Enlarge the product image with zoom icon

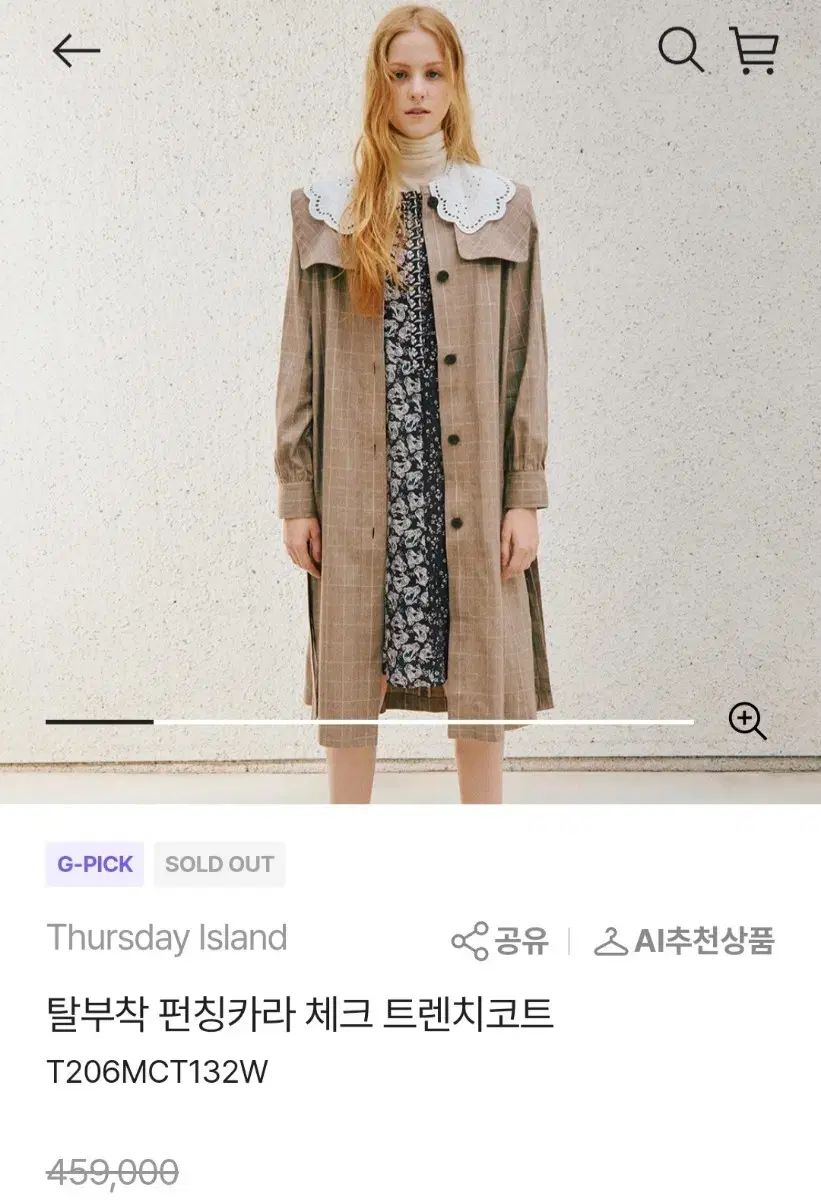click(x=747, y=720)
